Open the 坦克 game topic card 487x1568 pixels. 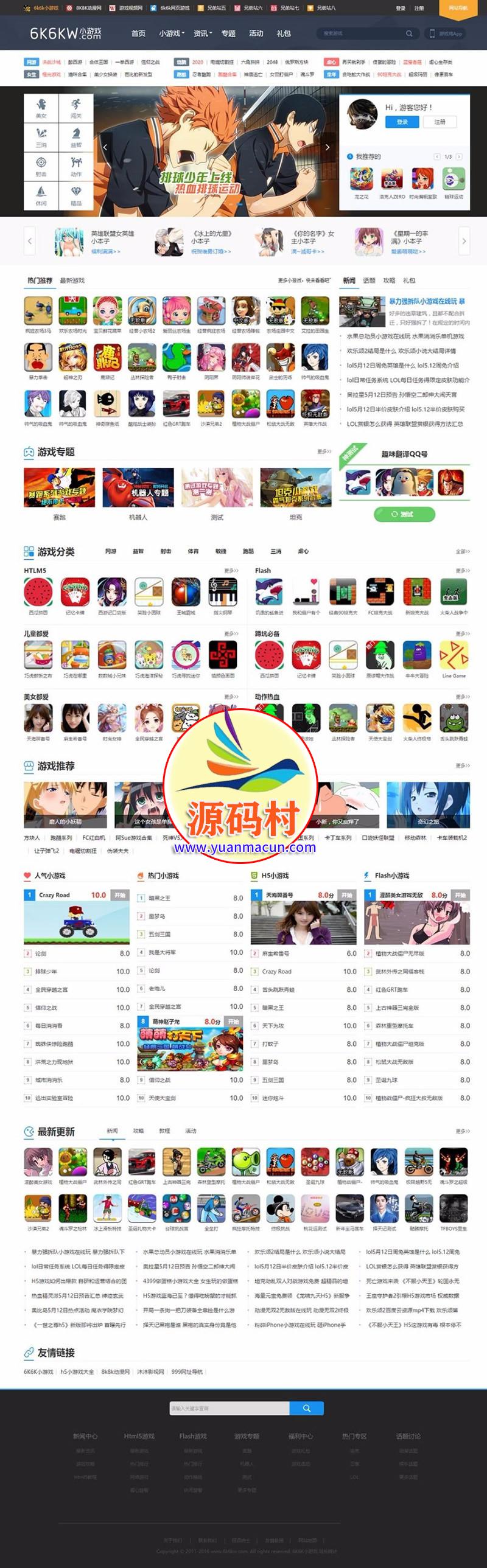[x=296, y=492]
